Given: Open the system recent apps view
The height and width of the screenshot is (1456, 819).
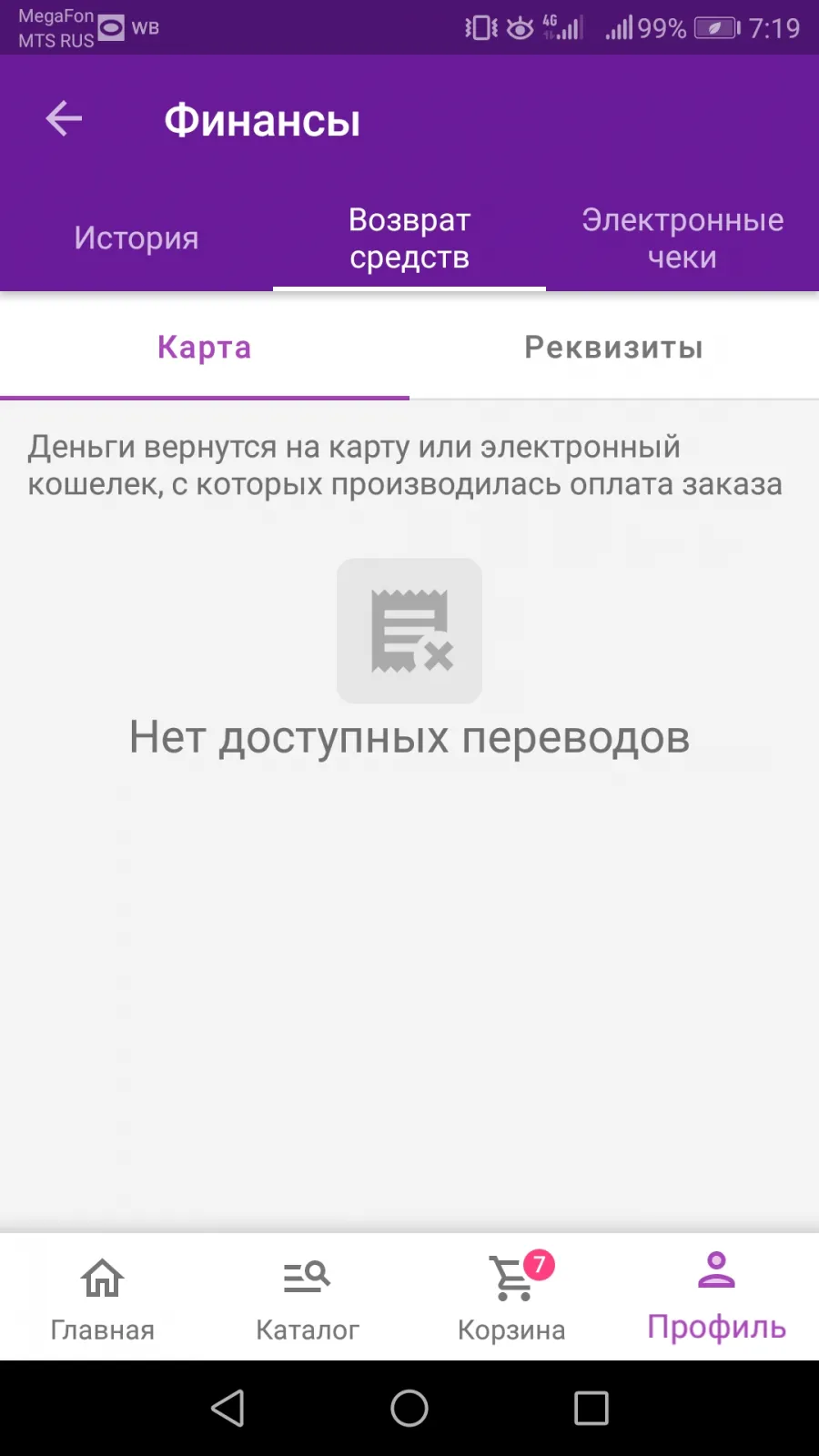Looking at the screenshot, I should (591, 1409).
